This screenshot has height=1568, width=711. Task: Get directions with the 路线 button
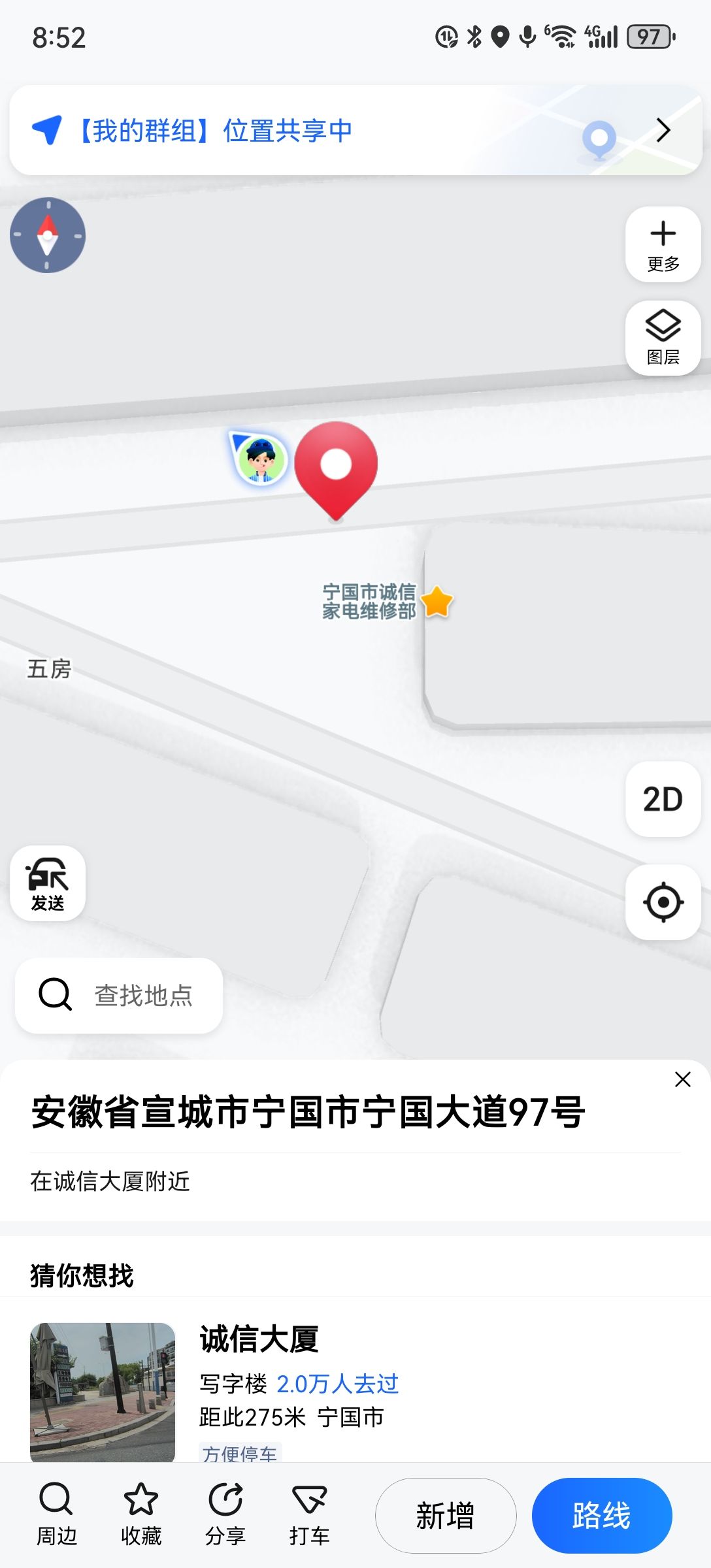click(x=601, y=1516)
